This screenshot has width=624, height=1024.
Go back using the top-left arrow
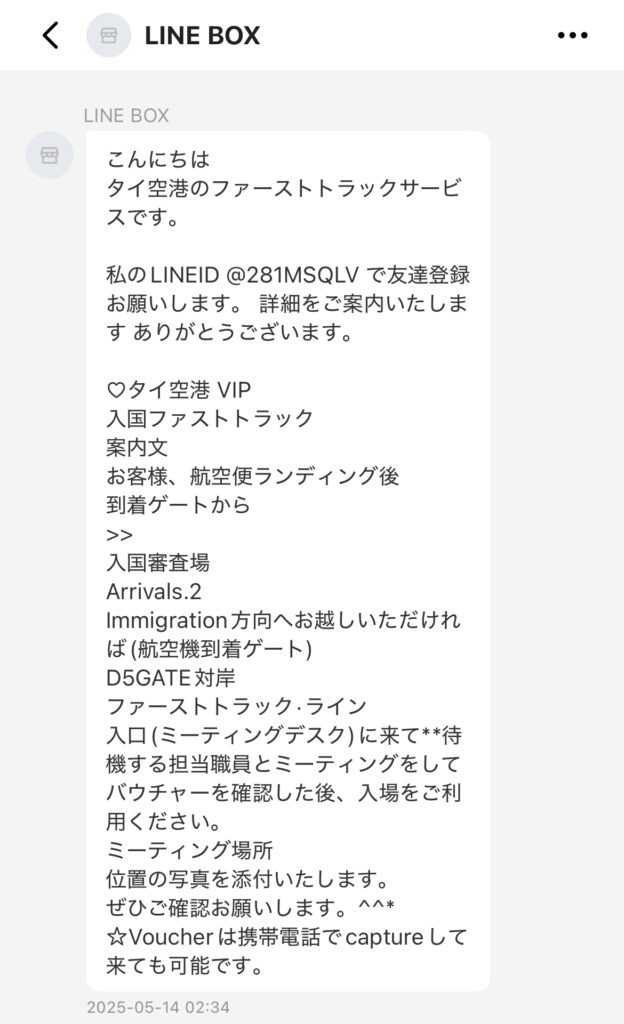coord(51,35)
